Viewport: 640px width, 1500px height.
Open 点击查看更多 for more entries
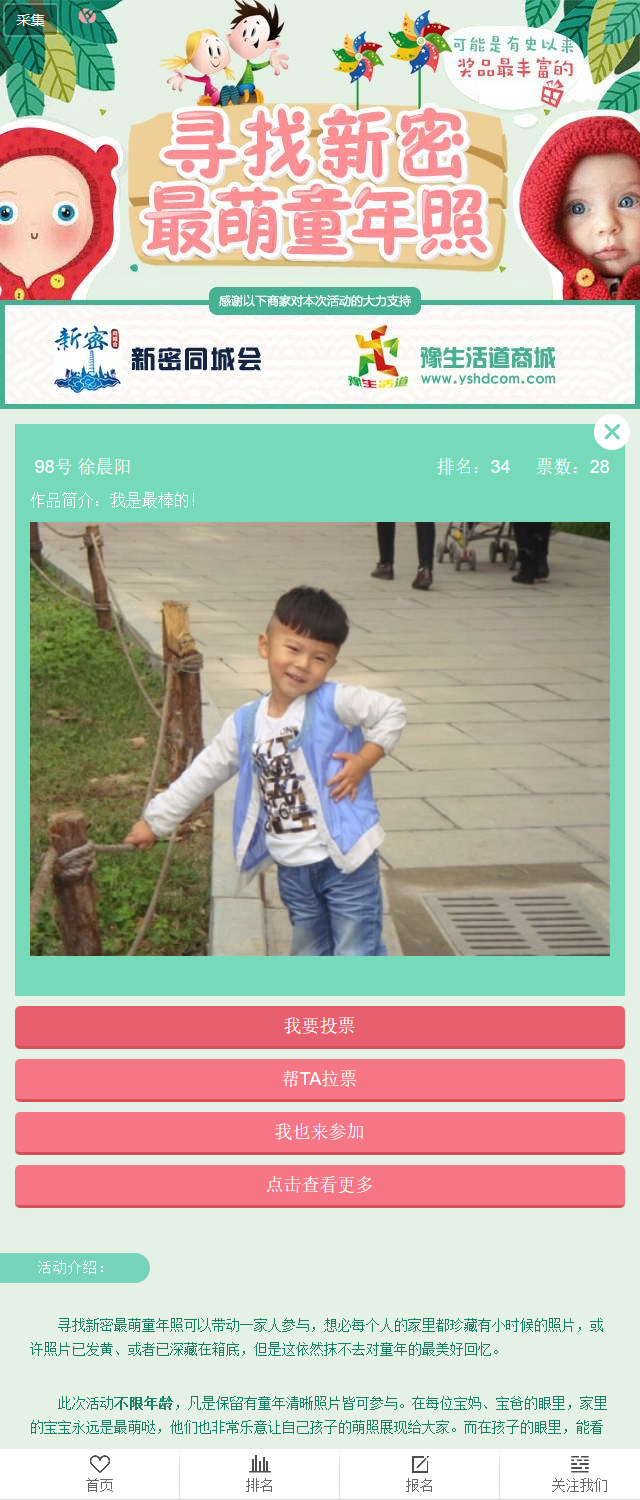pyautogui.click(x=320, y=1185)
